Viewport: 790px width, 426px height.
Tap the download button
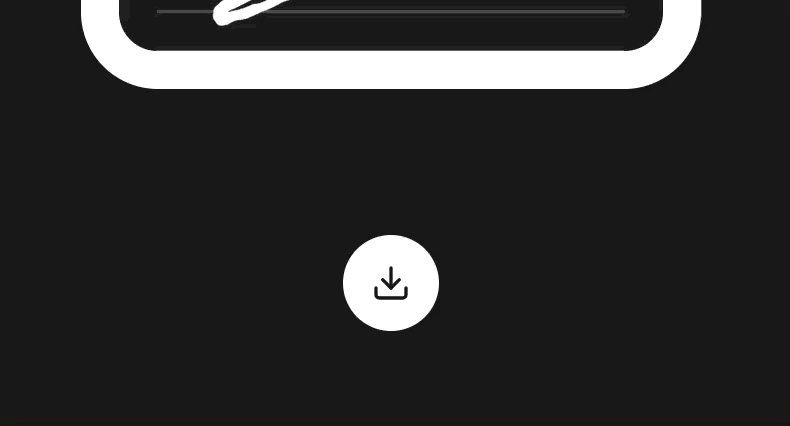391,283
